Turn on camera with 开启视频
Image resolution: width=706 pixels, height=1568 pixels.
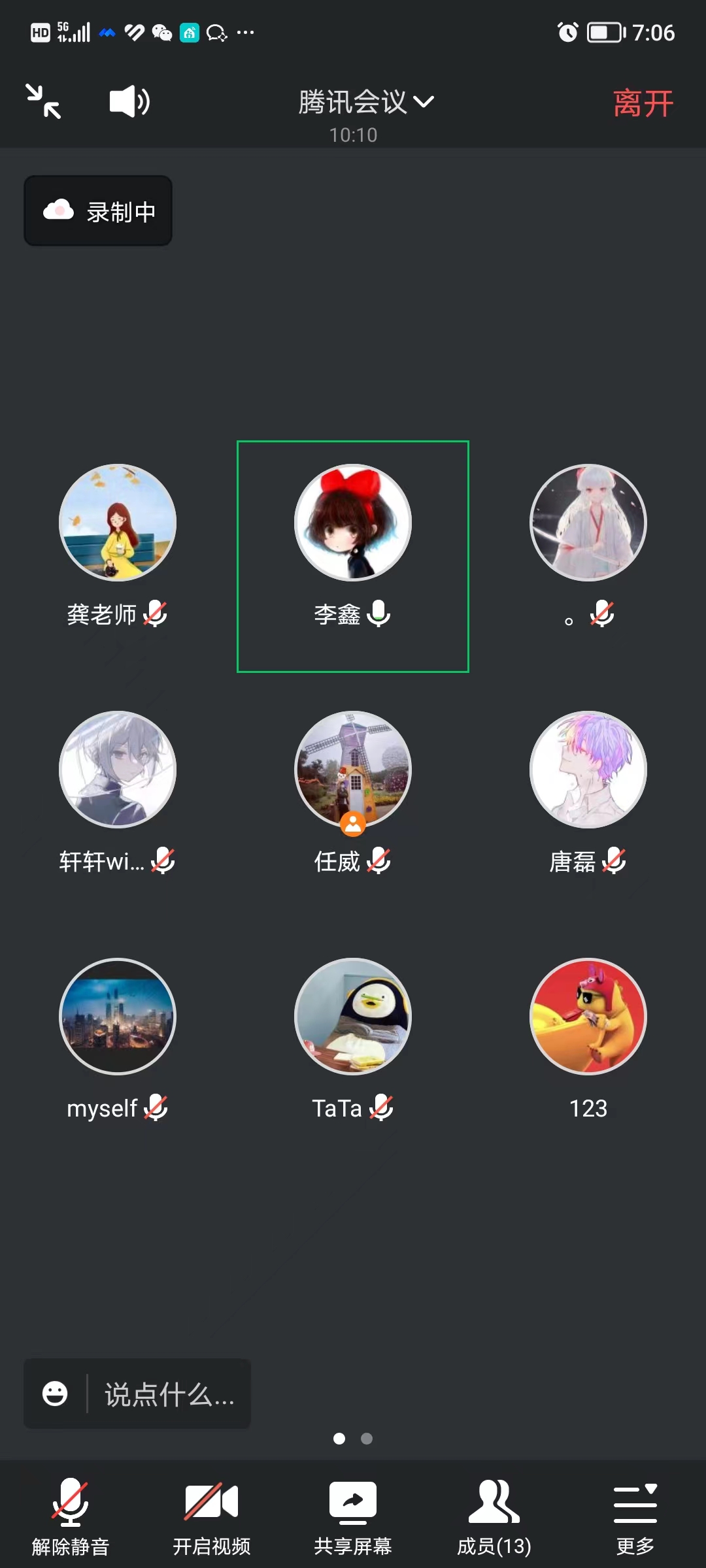pos(212,1516)
